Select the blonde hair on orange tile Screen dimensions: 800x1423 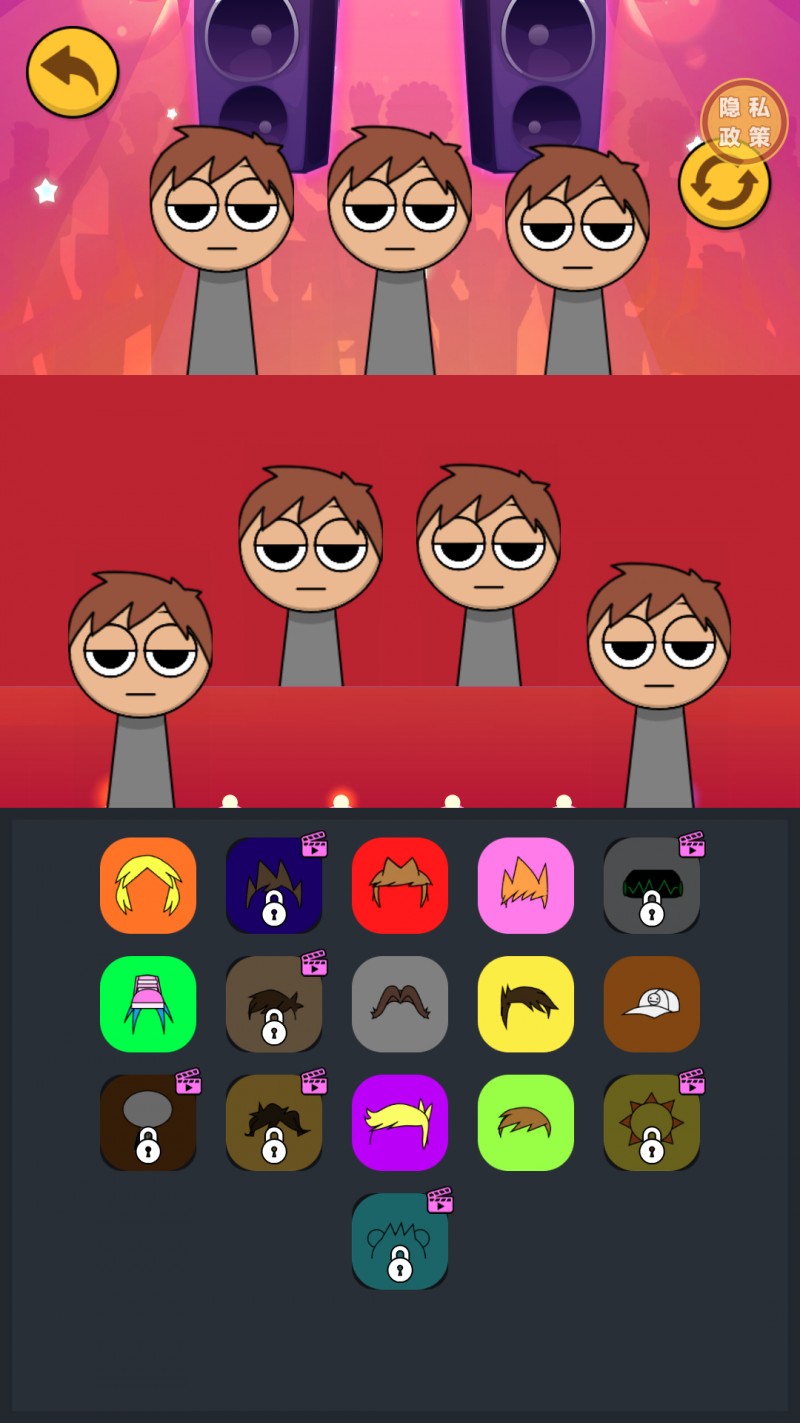(148, 885)
